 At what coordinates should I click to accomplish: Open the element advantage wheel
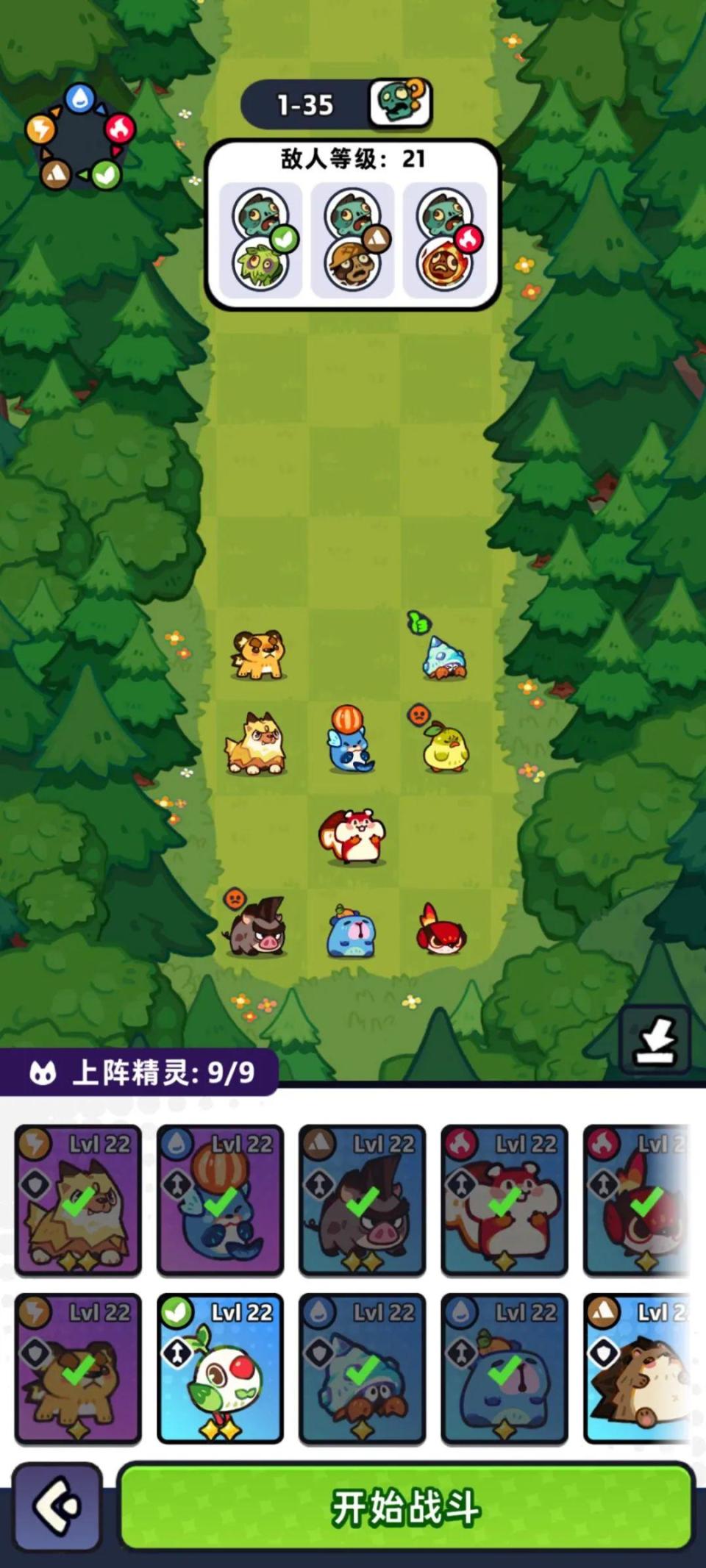79,138
